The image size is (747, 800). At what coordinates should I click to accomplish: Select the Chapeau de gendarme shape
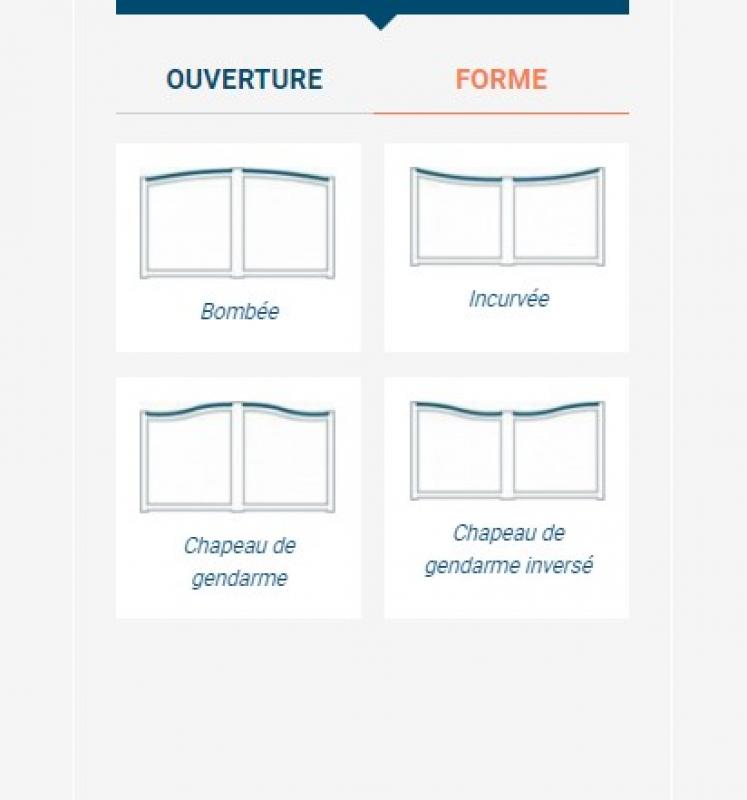tap(238, 497)
